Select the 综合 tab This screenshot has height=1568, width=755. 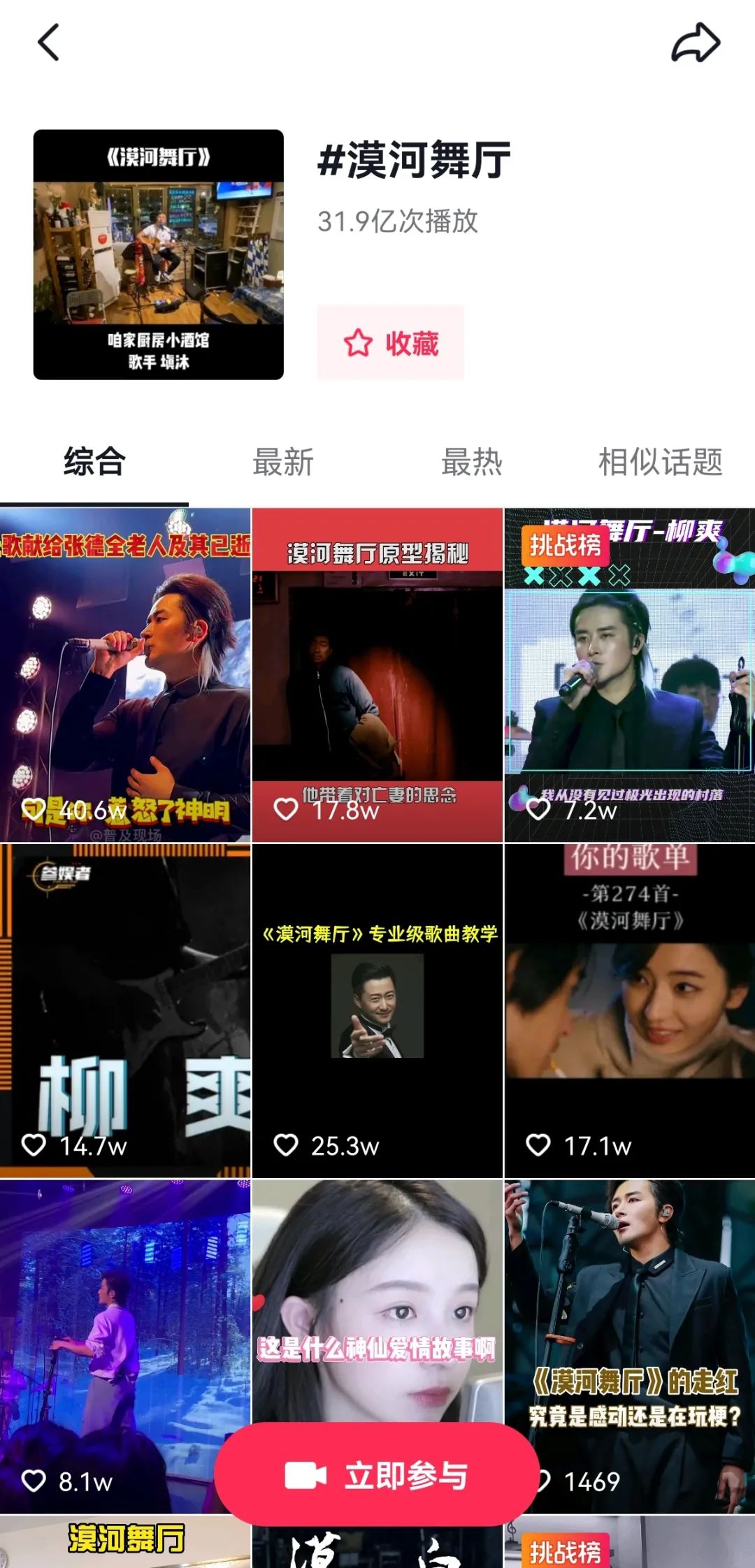(x=94, y=462)
